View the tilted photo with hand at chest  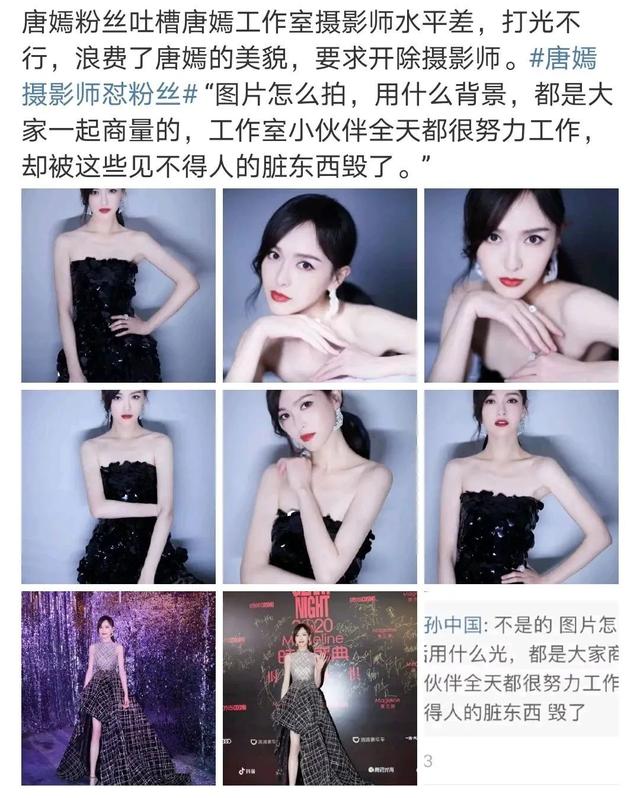coord(320,487)
